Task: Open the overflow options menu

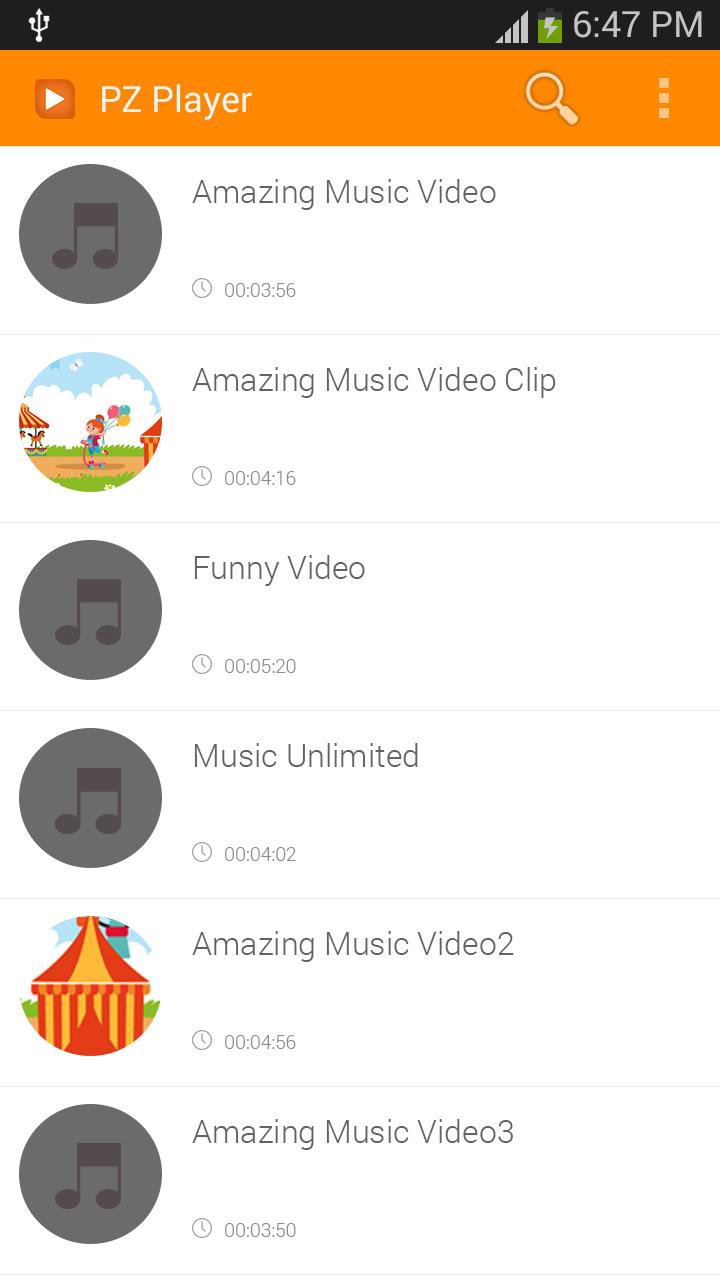Action: click(x=663, y=97)
